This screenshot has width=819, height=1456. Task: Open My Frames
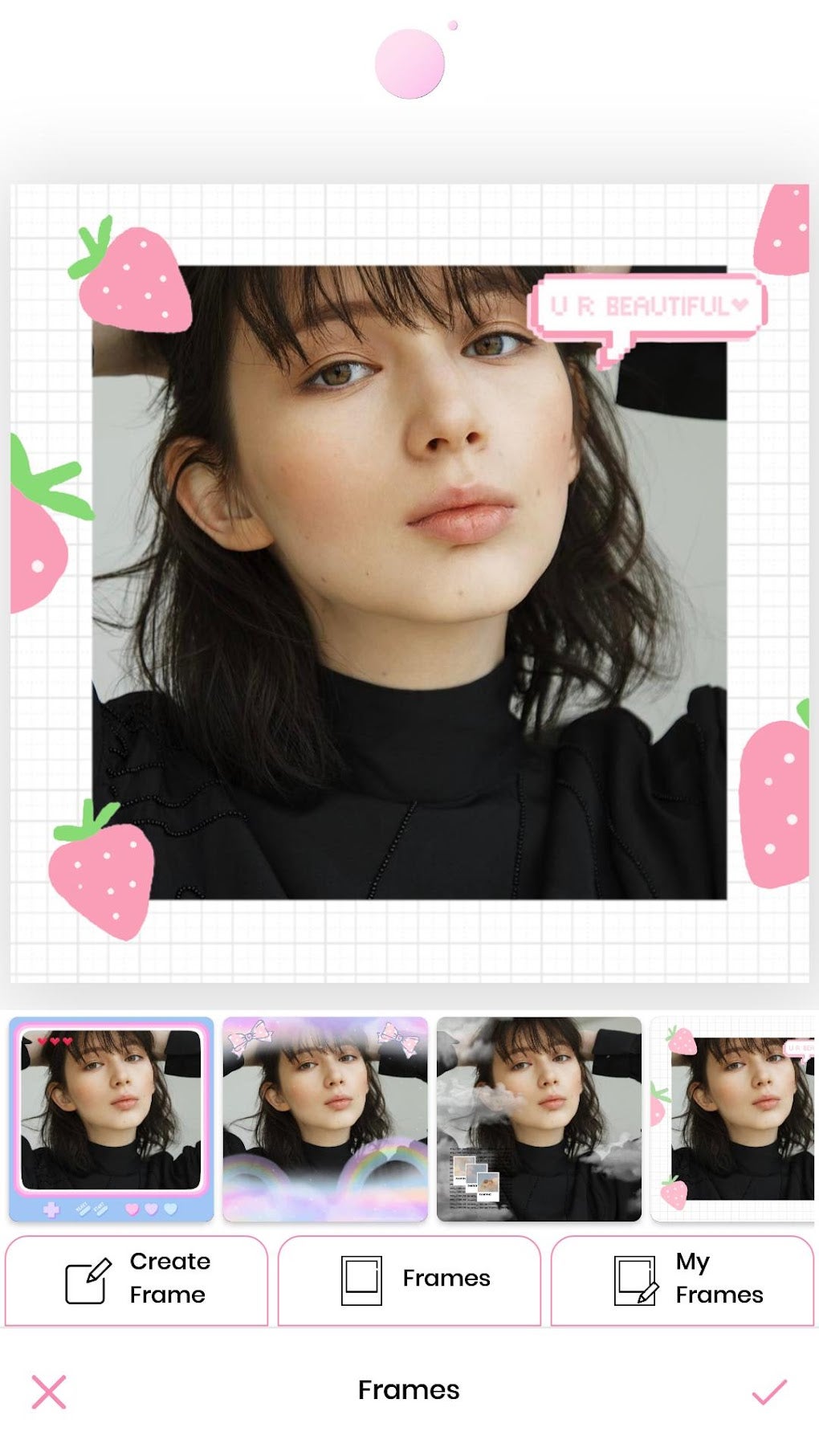coord(682,1279)
